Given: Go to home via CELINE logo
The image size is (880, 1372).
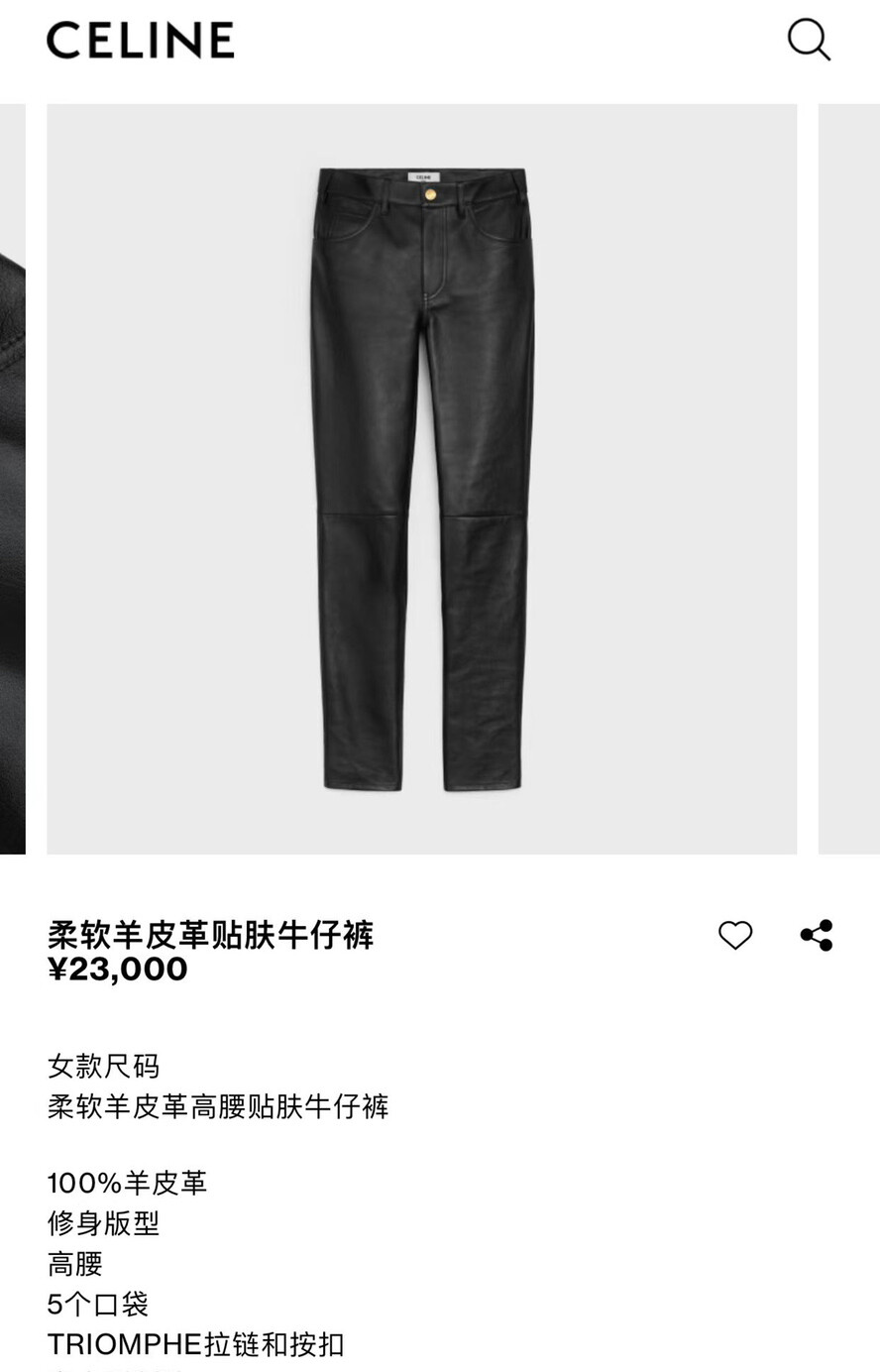Looking at the screenshot, I should pyautogui.click(x=141, y=41).
